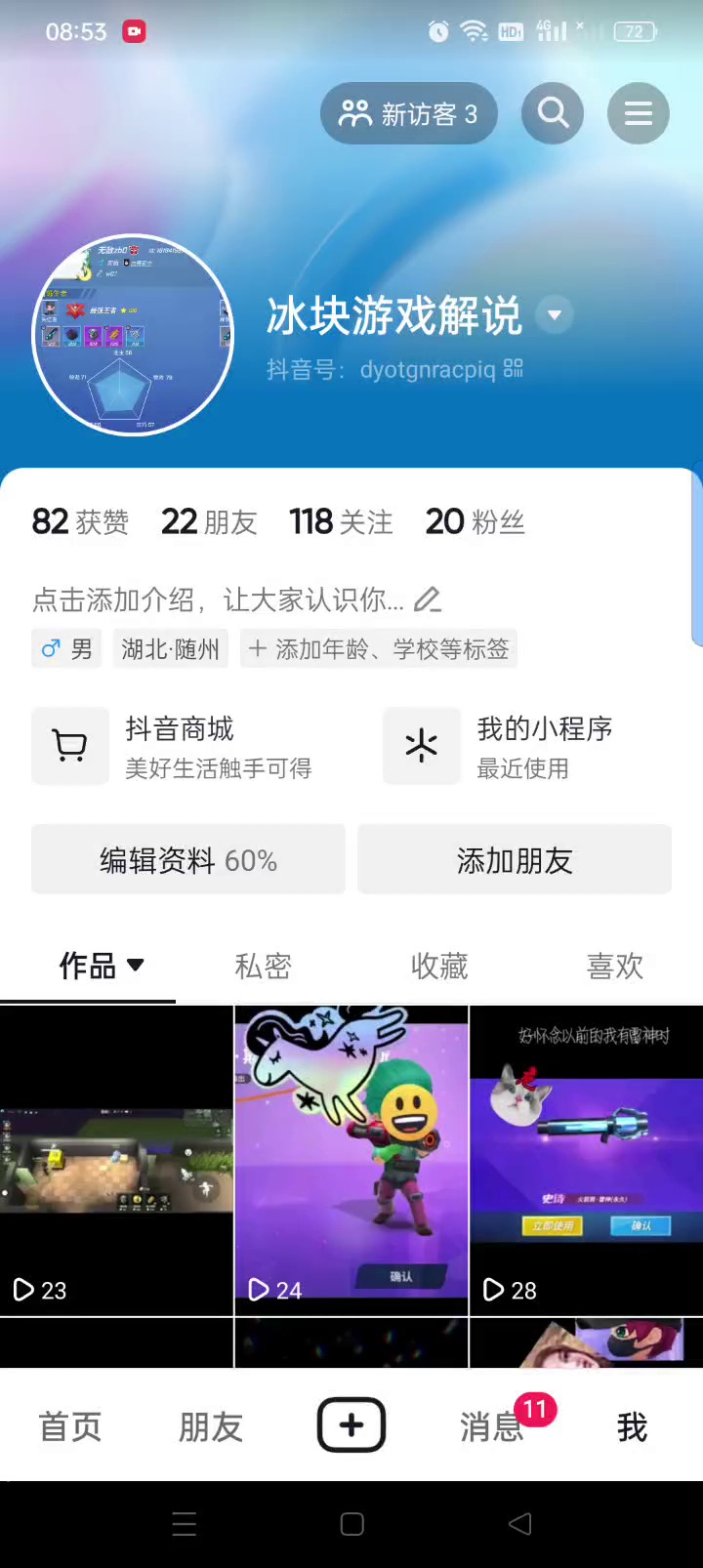Image resolution: width=703 pixels, height=1568 pixels.
Task: Open the QR code icon beside 抖音号
Action: [x=514, y=369]
